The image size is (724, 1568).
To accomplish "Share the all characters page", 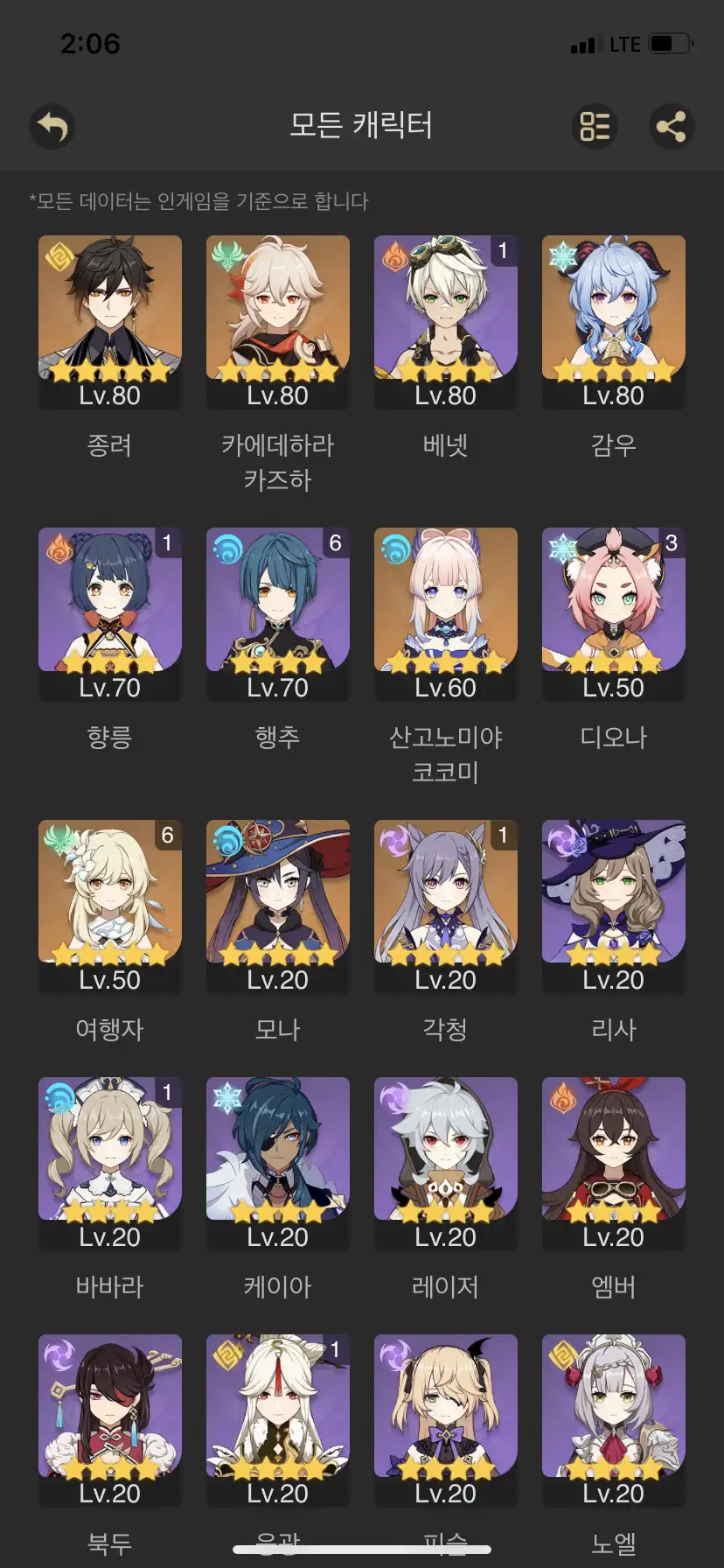I will pyautogui.click(x=672, y=127).
